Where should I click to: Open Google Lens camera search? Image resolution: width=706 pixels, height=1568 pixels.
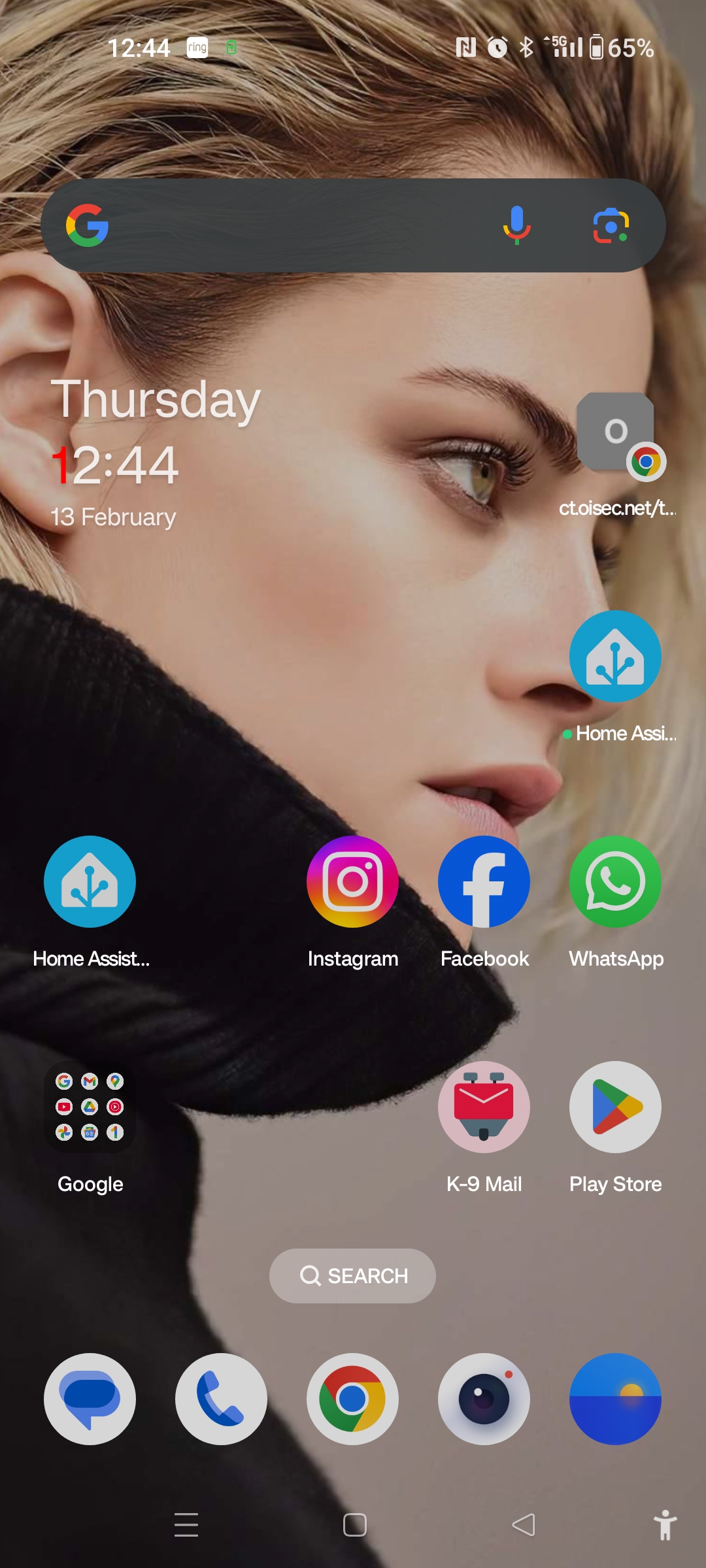(x=611, y=225)
